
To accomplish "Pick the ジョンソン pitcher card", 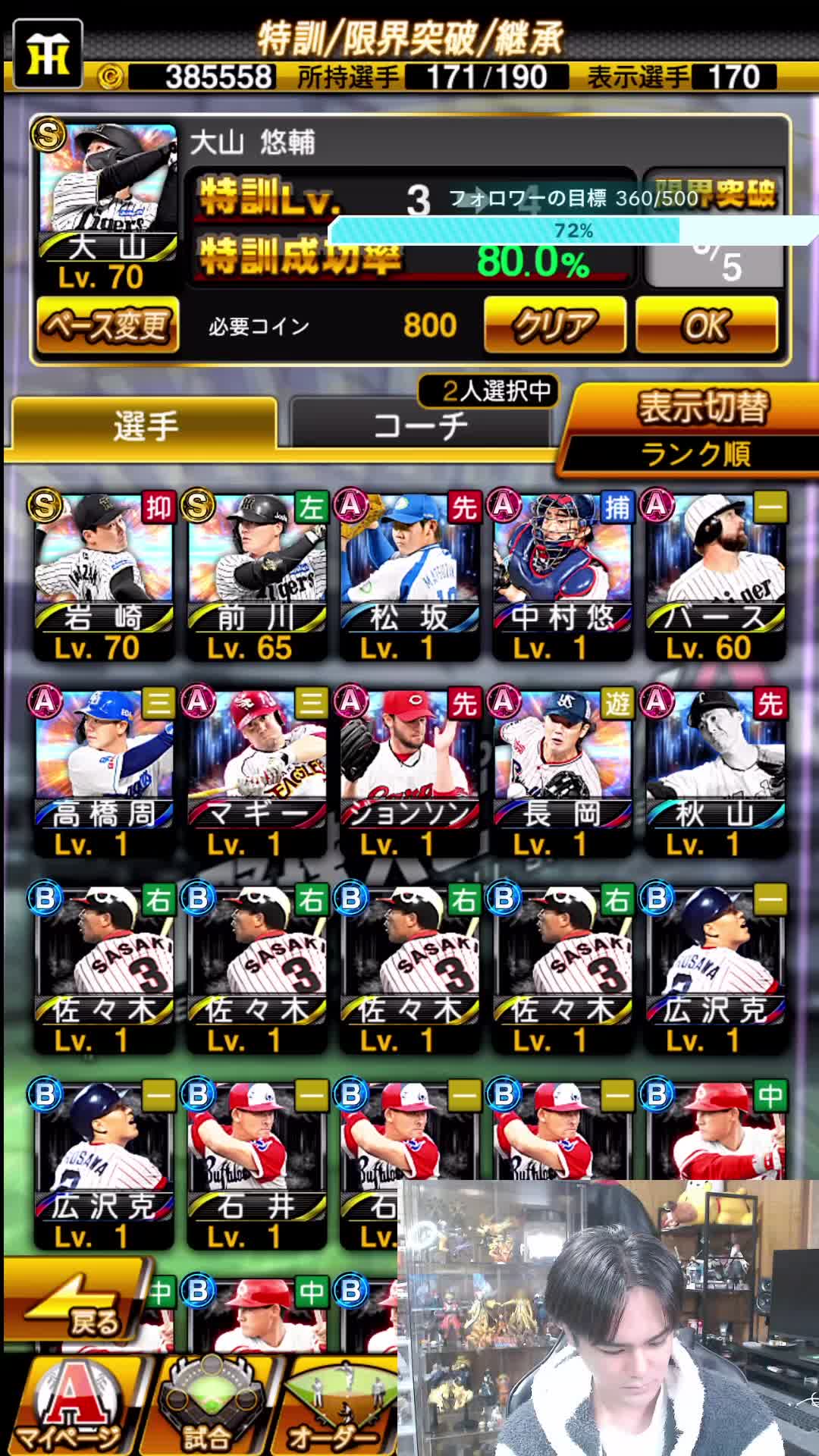I will pos(409,773).
